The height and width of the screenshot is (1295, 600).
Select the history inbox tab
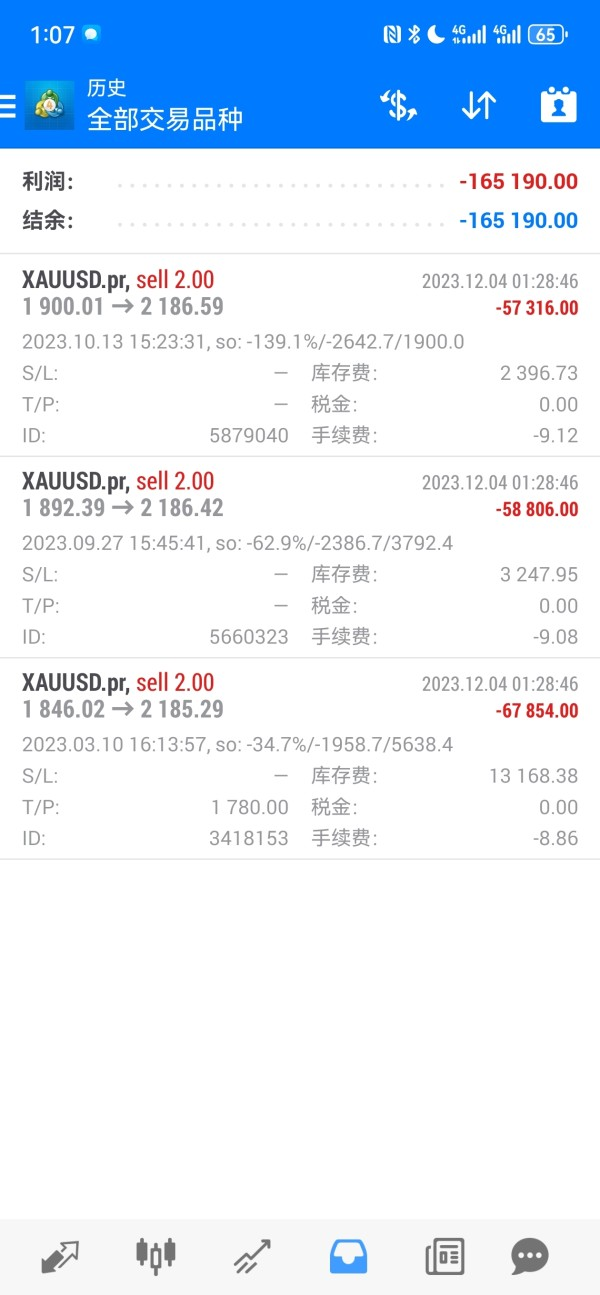pos(348,1255)
